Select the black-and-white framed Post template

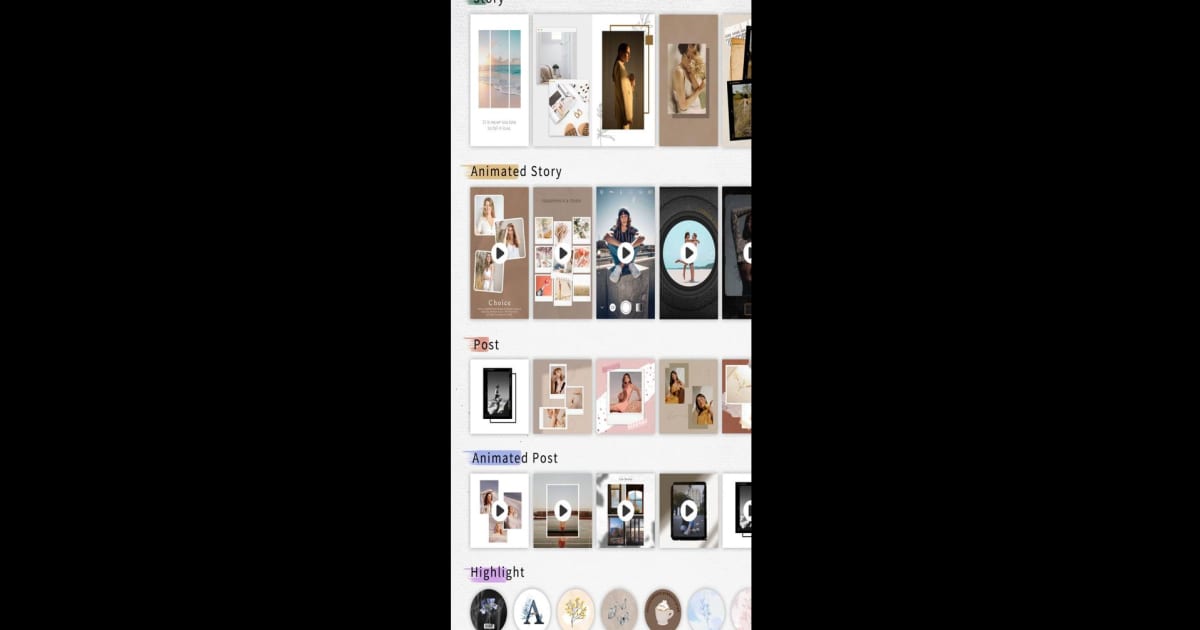(499, 396)
